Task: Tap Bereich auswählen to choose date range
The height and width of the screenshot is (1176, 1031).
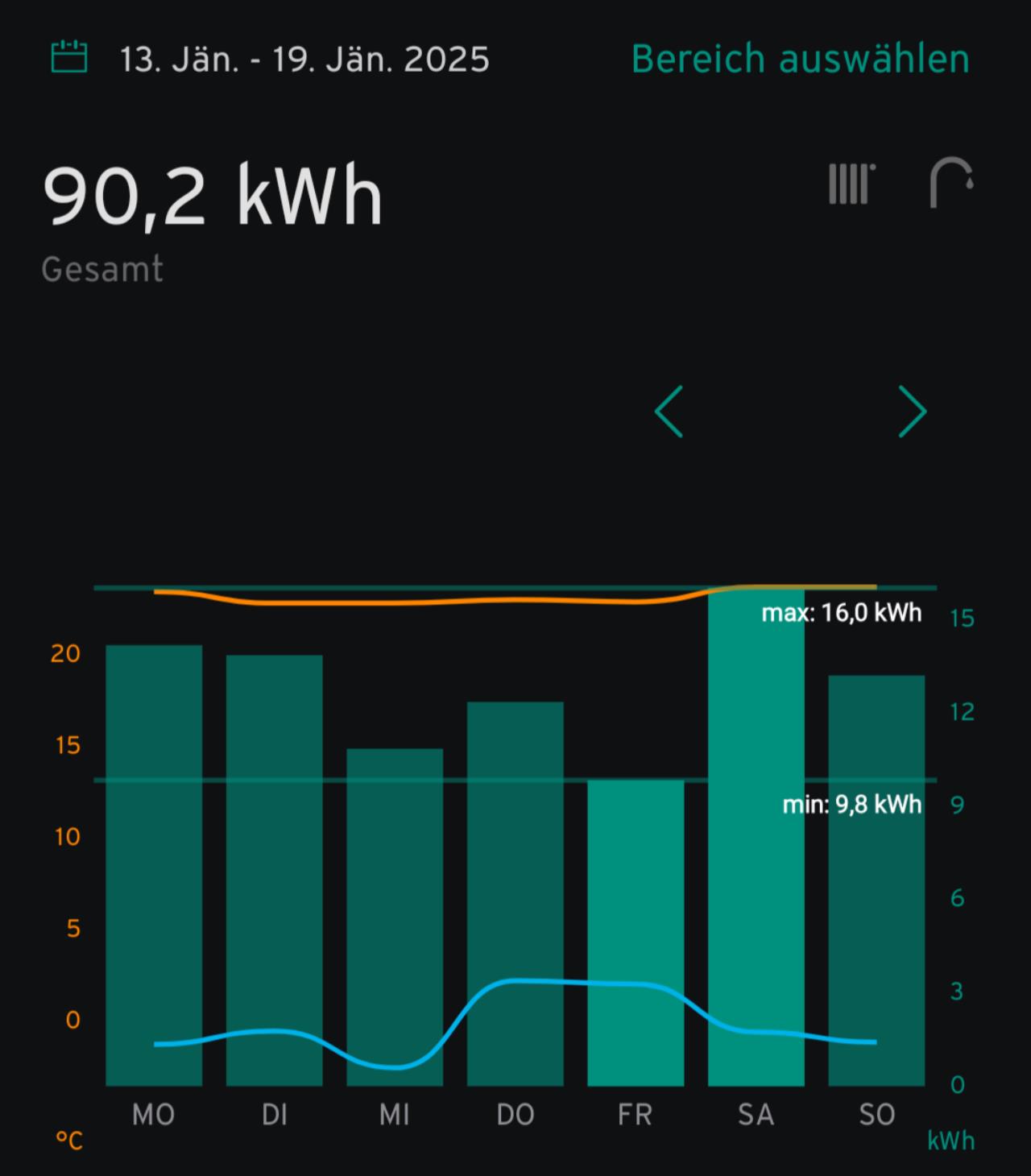Action: click(800, 59)
